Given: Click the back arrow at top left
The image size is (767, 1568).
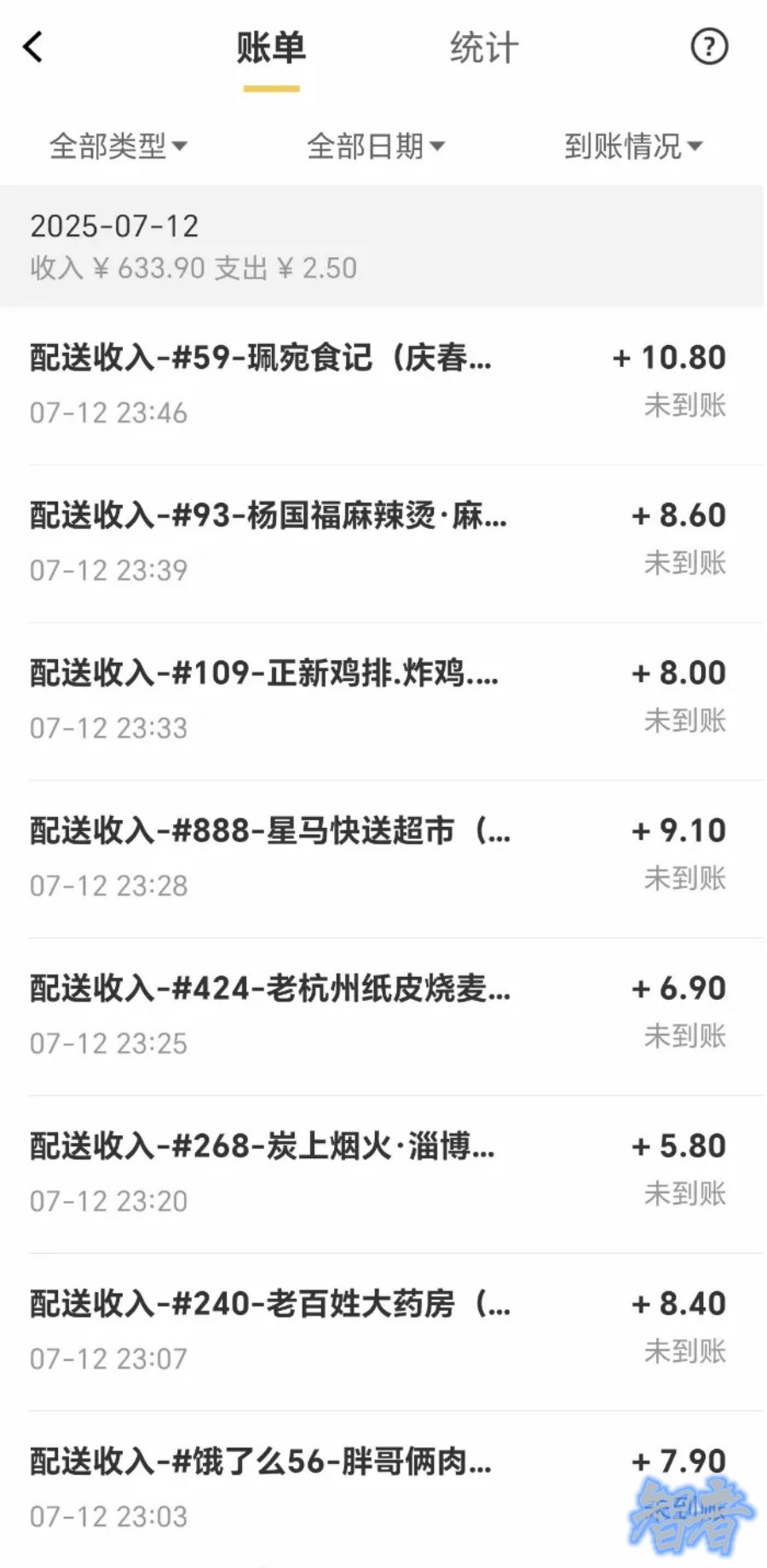Looking at the screenshot, I should [32, 47].
